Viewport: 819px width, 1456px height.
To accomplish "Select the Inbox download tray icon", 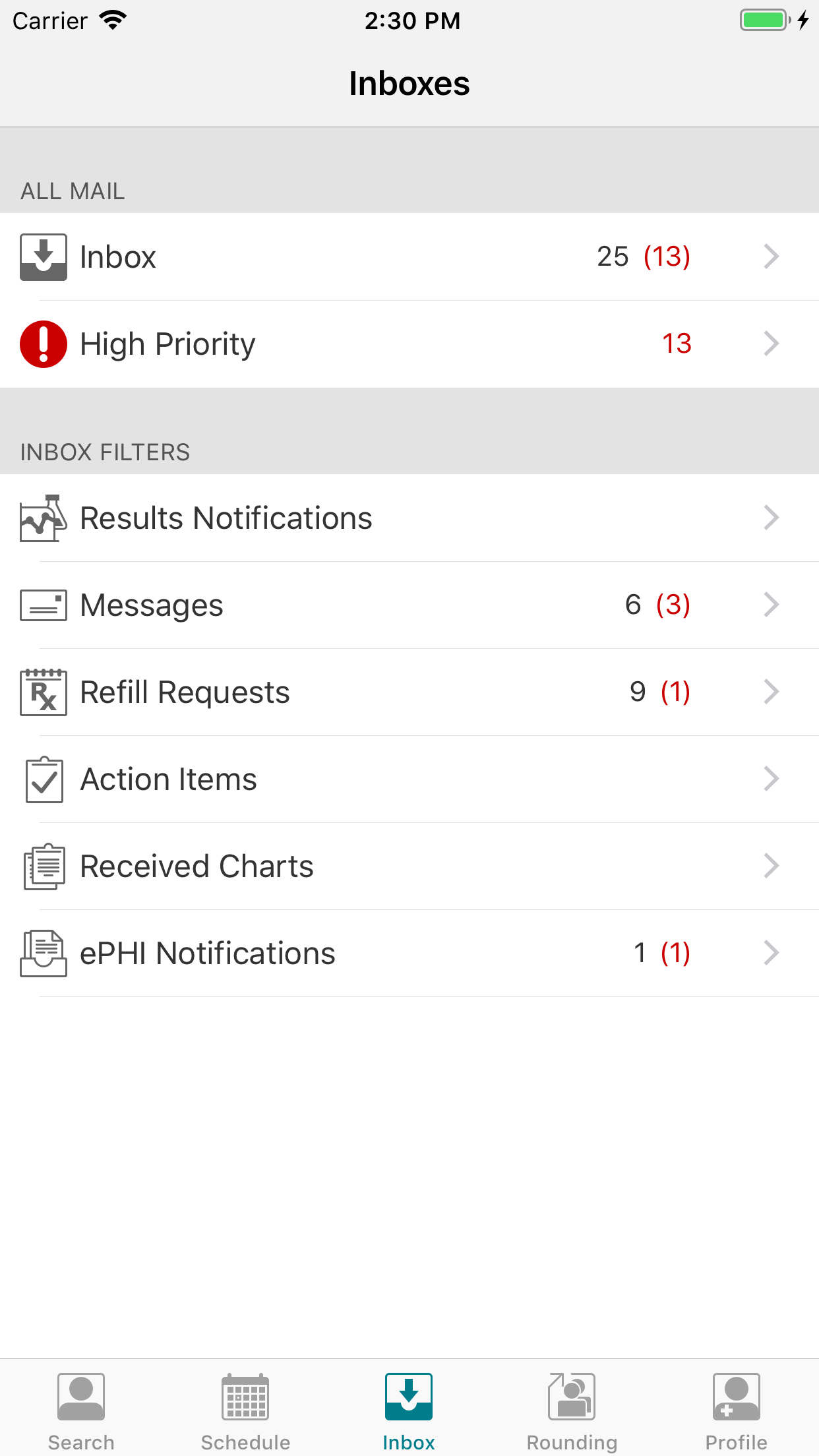I will 44,256.
